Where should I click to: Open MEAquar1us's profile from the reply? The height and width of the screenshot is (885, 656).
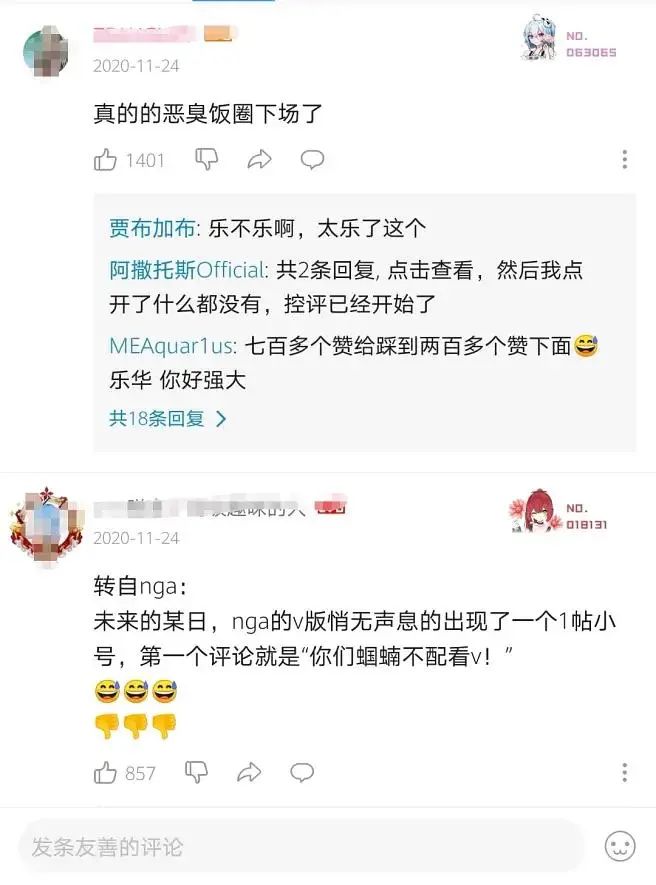[171, 346]
